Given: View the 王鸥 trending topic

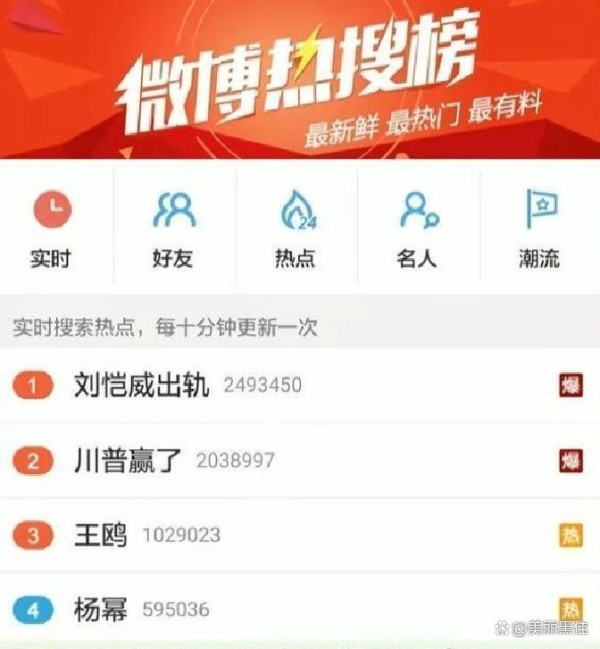Looking at the screenshot, I should (101, 535).
